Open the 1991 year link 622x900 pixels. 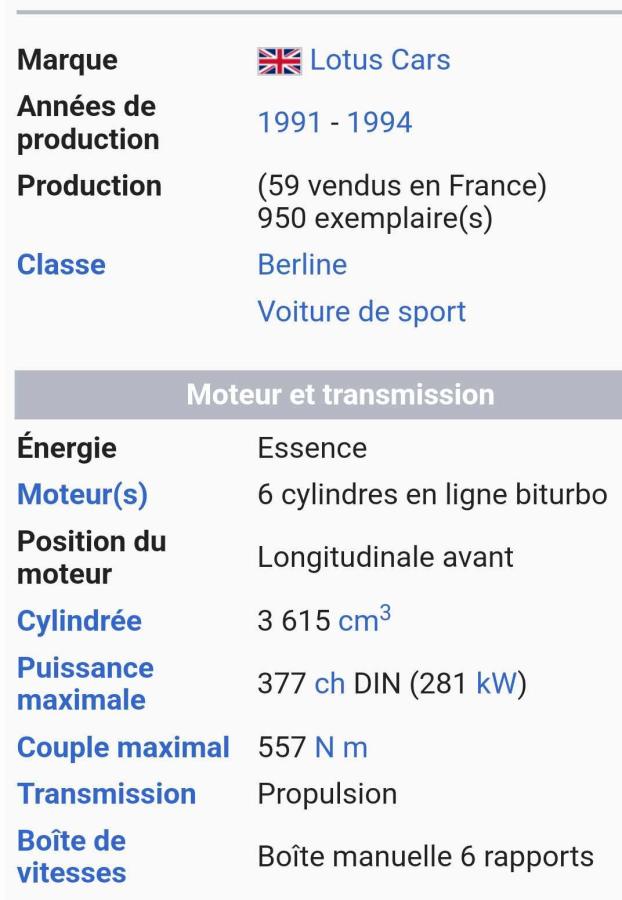pos(290,122)
